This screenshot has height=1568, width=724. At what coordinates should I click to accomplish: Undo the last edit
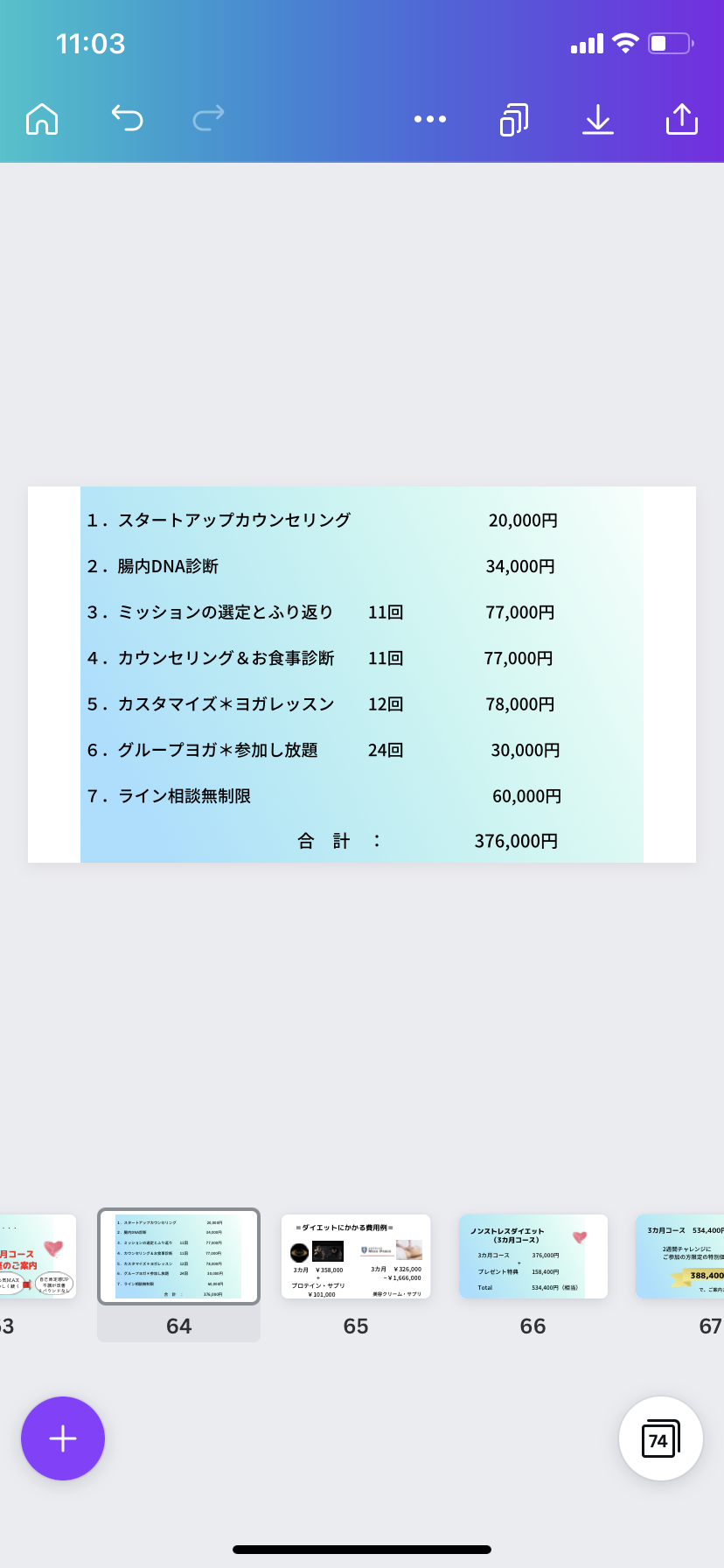127,118
